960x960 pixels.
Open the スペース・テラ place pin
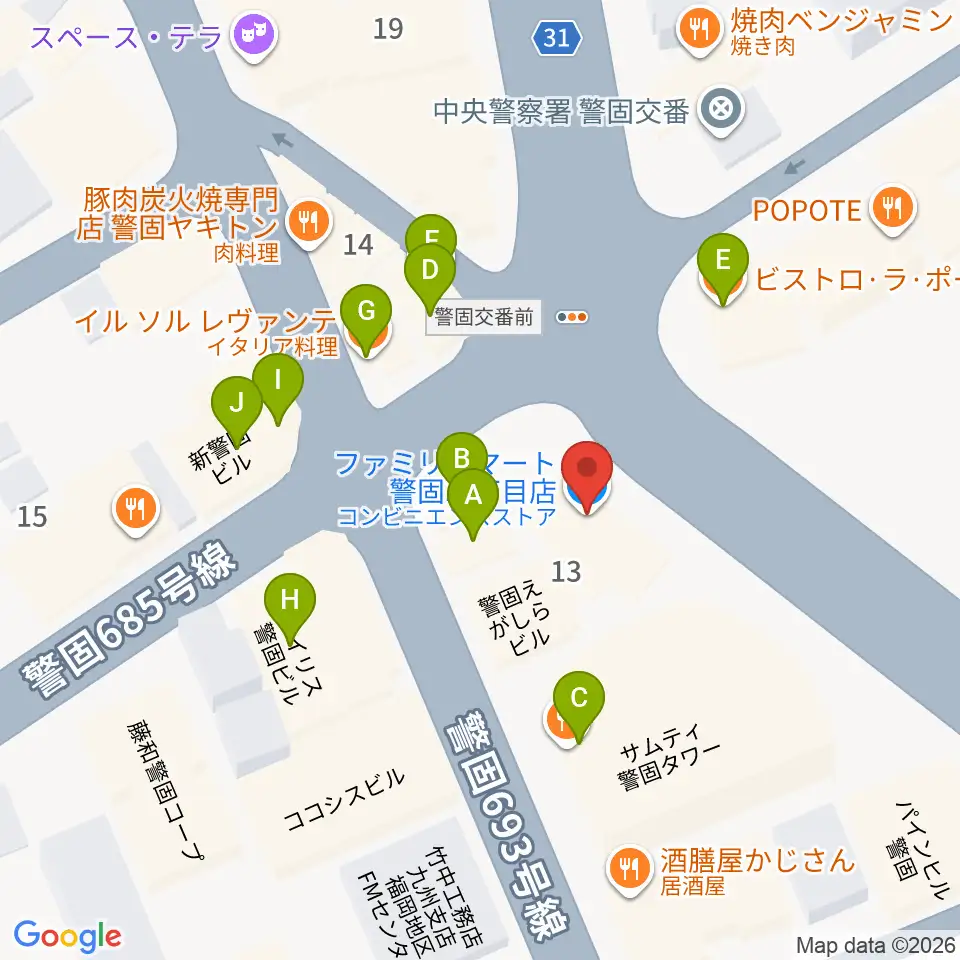tap(254, 38)
